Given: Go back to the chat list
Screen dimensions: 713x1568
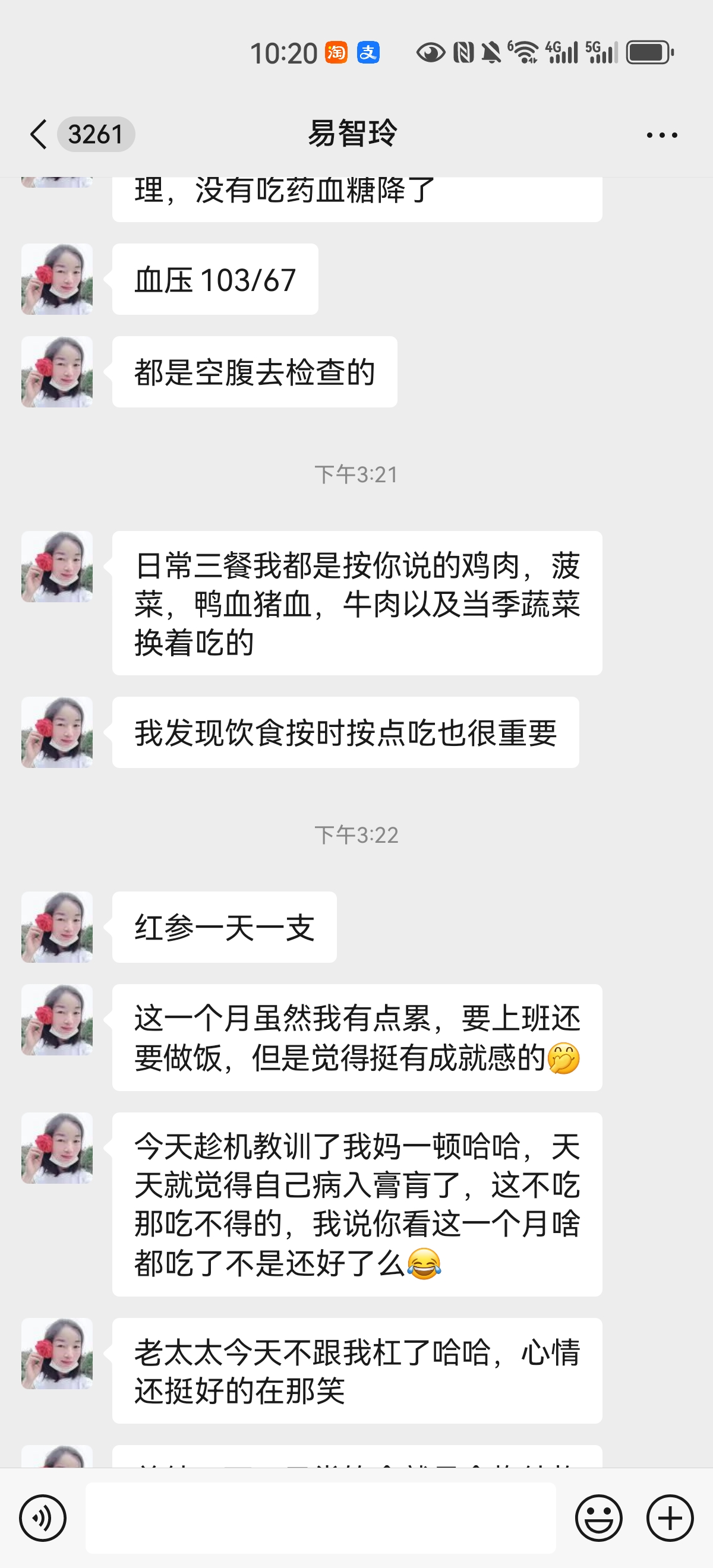Looking at the screenshot, I should click(x=39, y=134).
